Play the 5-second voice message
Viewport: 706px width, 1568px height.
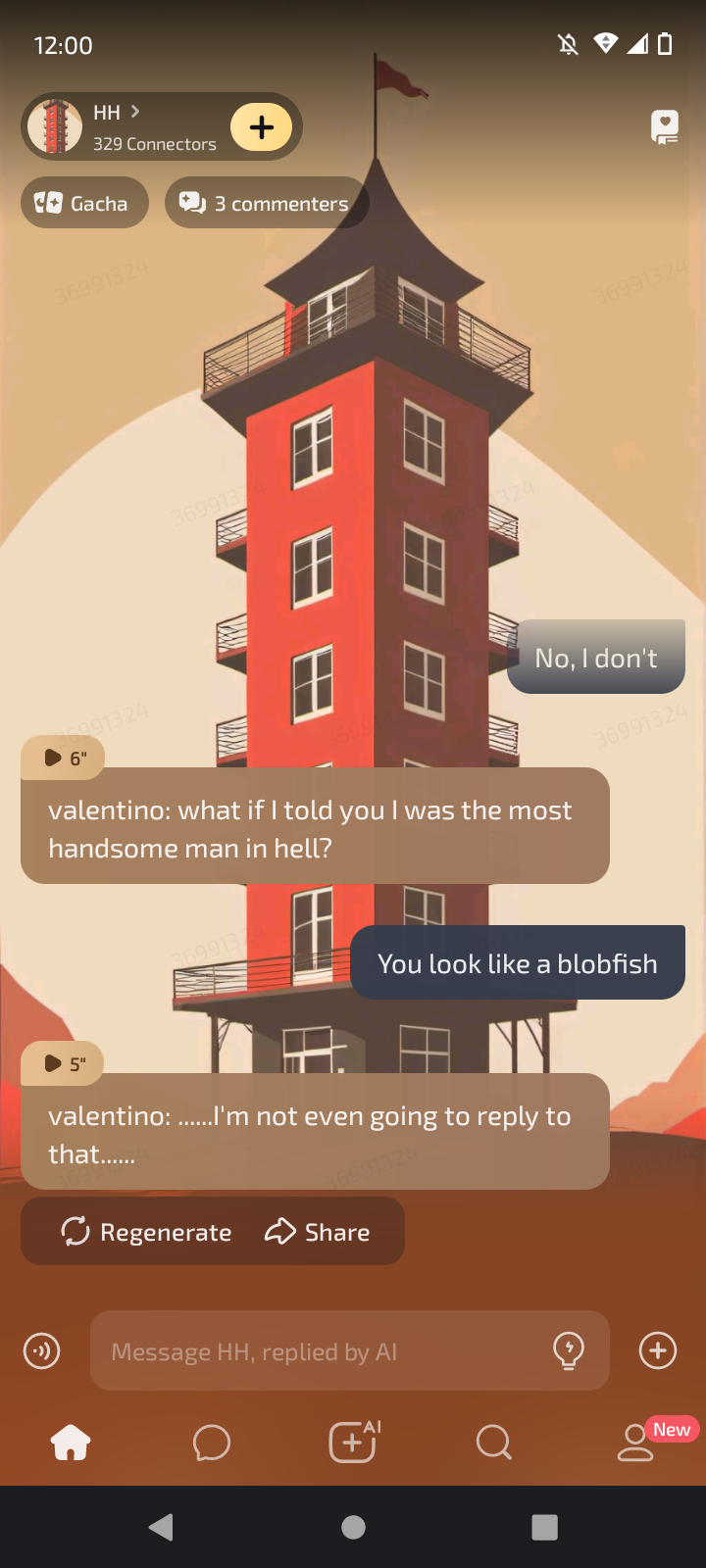click(63, 1063)
